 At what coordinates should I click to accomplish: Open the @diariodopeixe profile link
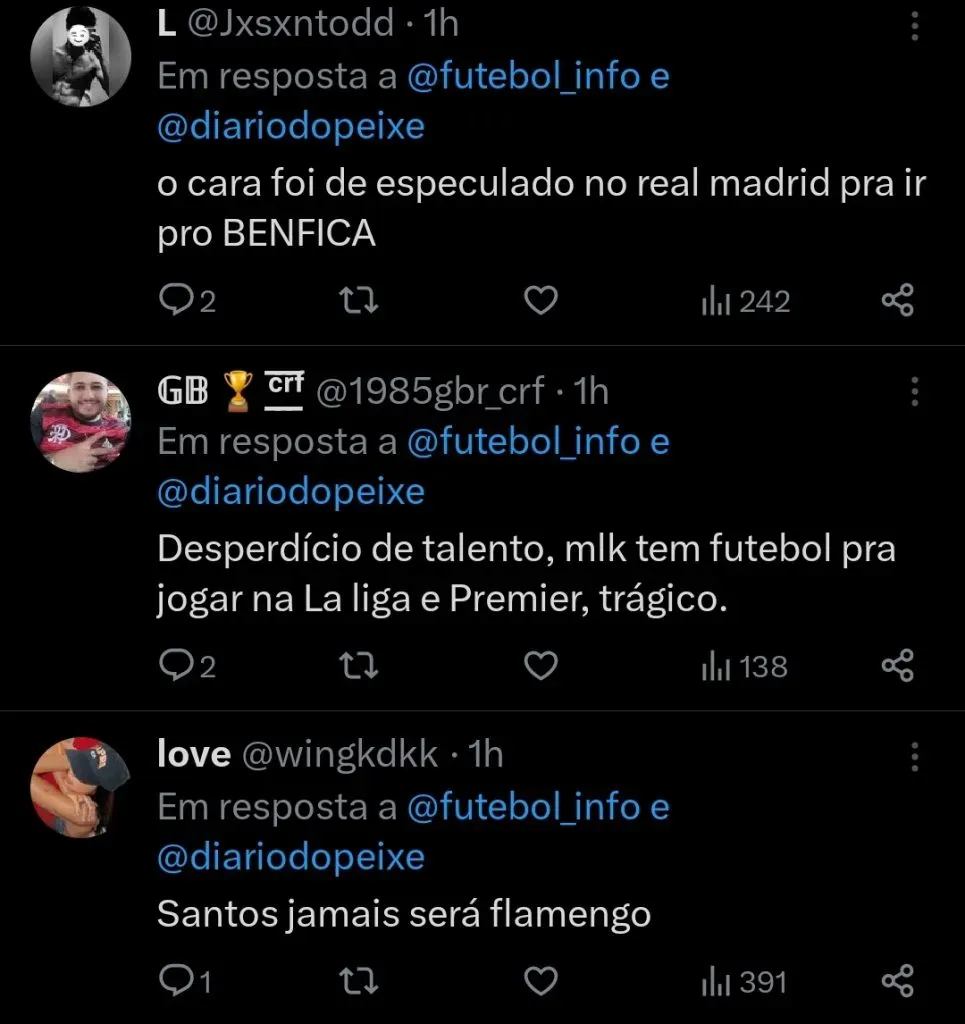(x=290, y=126)
